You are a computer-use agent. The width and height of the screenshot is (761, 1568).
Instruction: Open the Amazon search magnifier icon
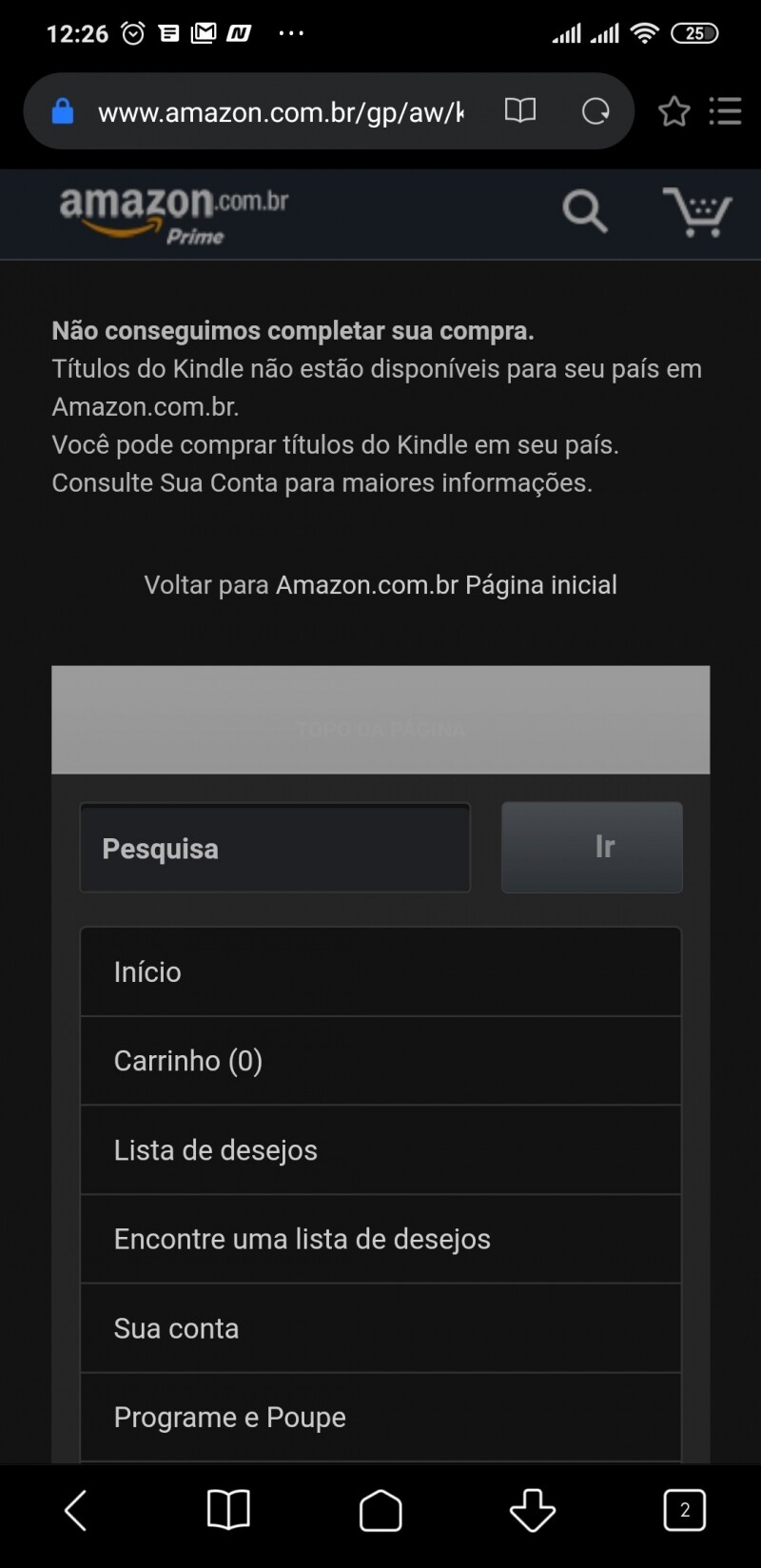coord(584,211)
